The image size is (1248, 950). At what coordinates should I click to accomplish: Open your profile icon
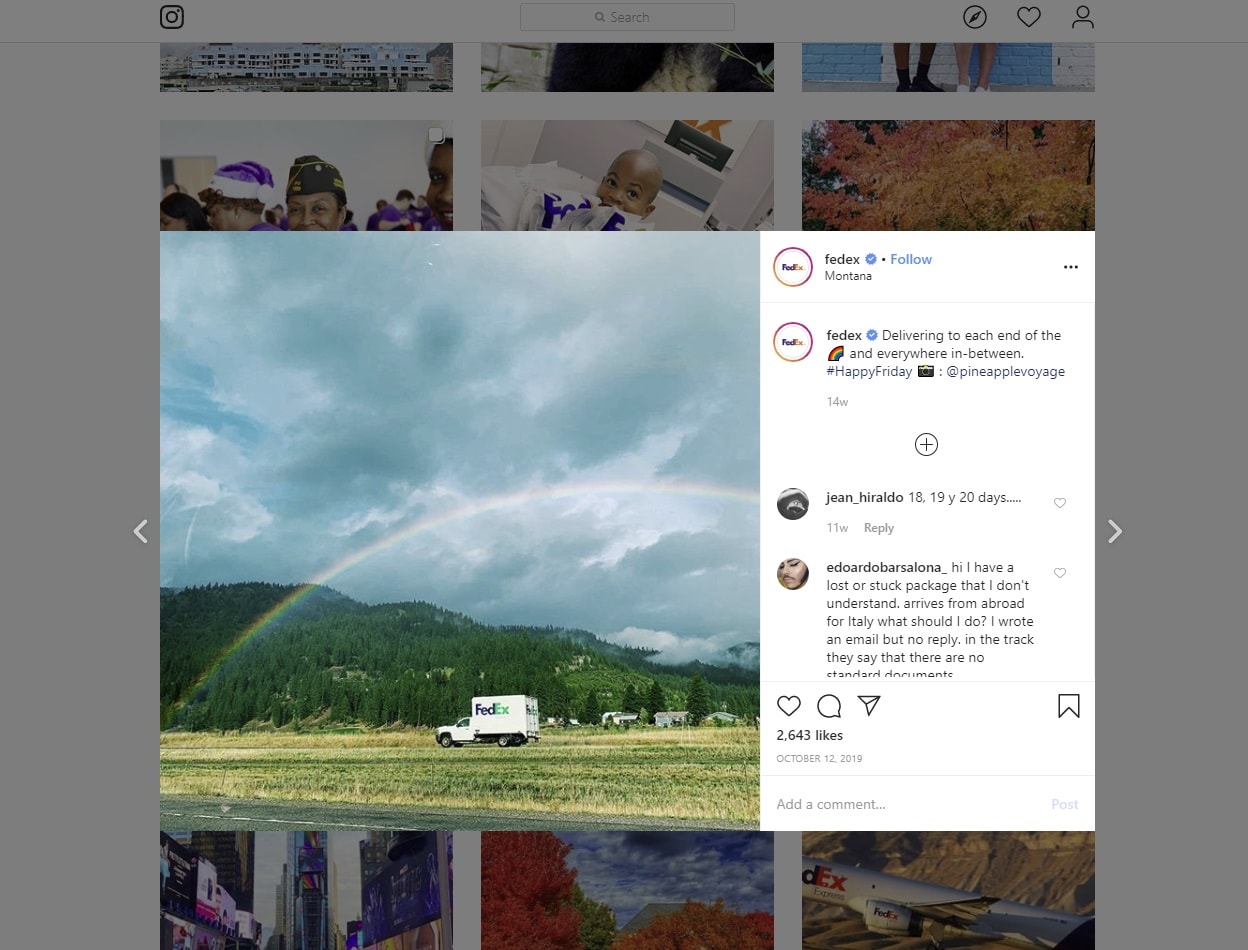point(1082,17)
